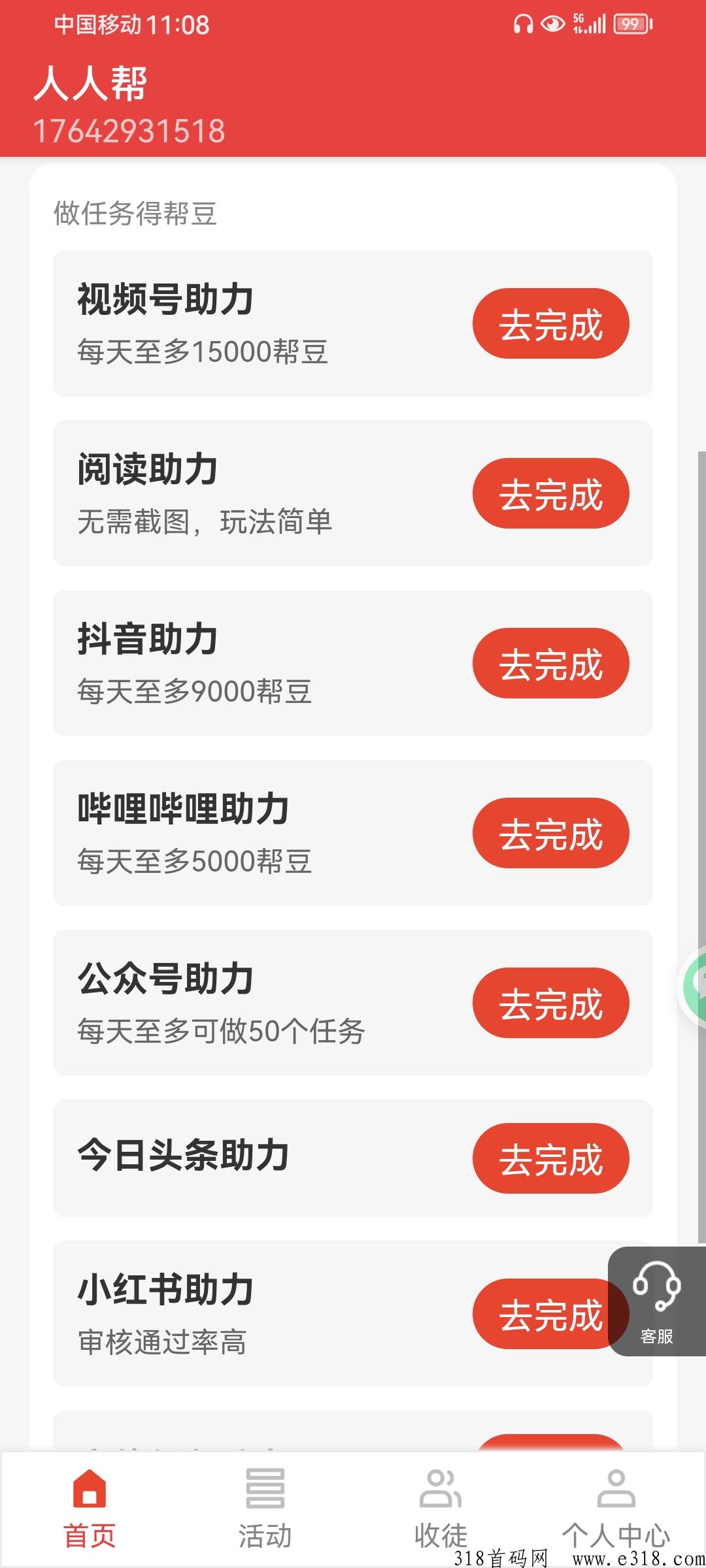The height and width of the screenshot is (1568, 706).
Task: Open 客服 customer service
Action: (657, 1301)
